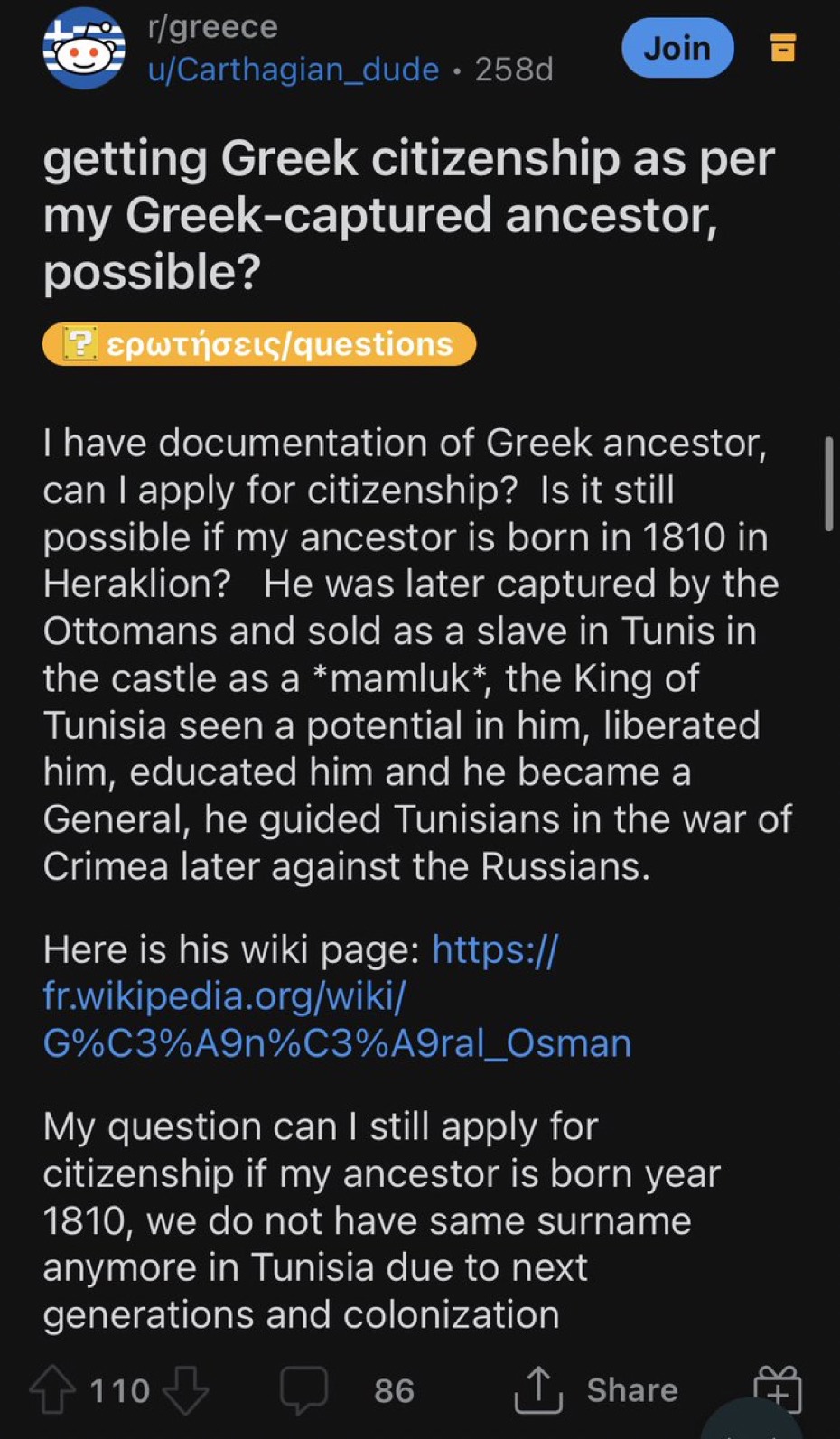
Task: Filter by ερωτήσεις/questions flair
Action: coord(259,344)
